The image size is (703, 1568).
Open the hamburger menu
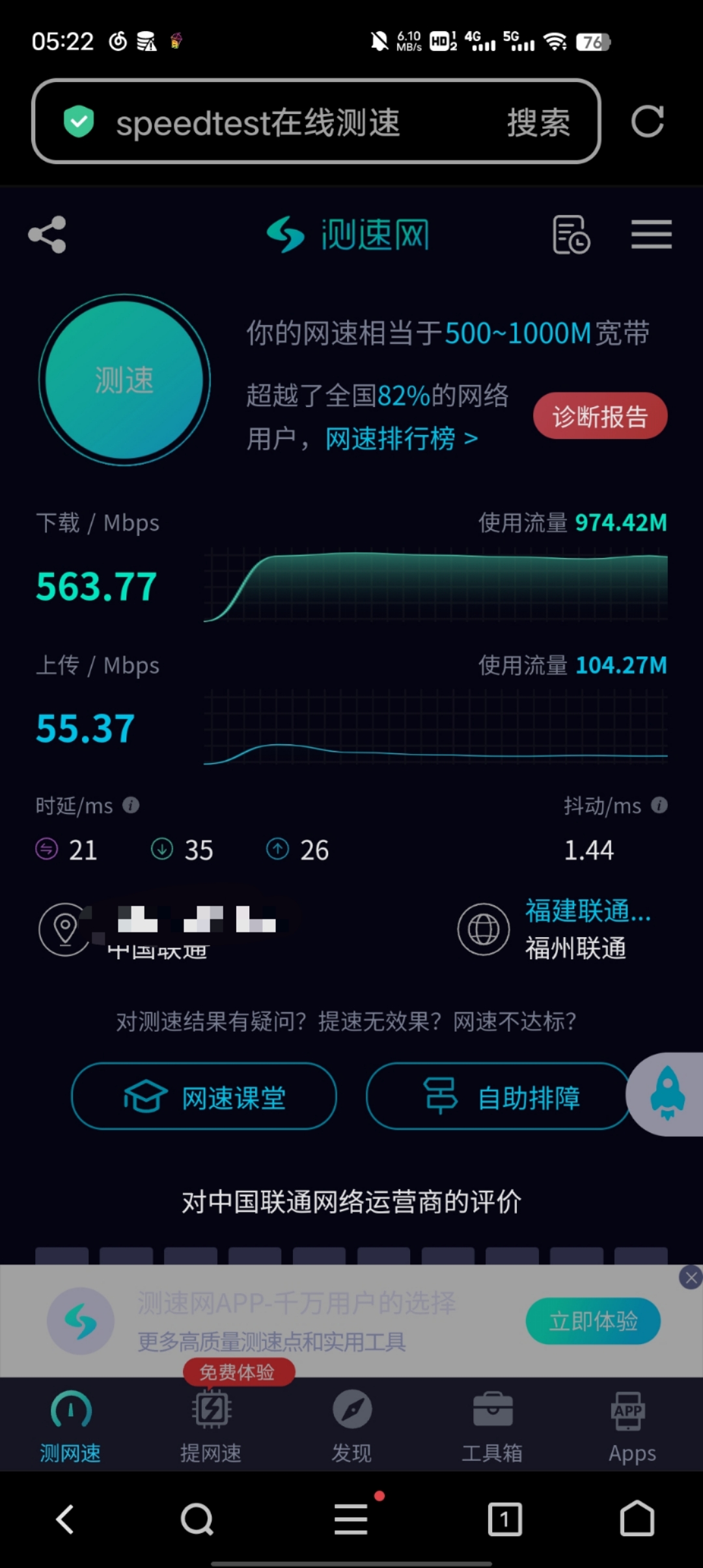coord(651,234)
